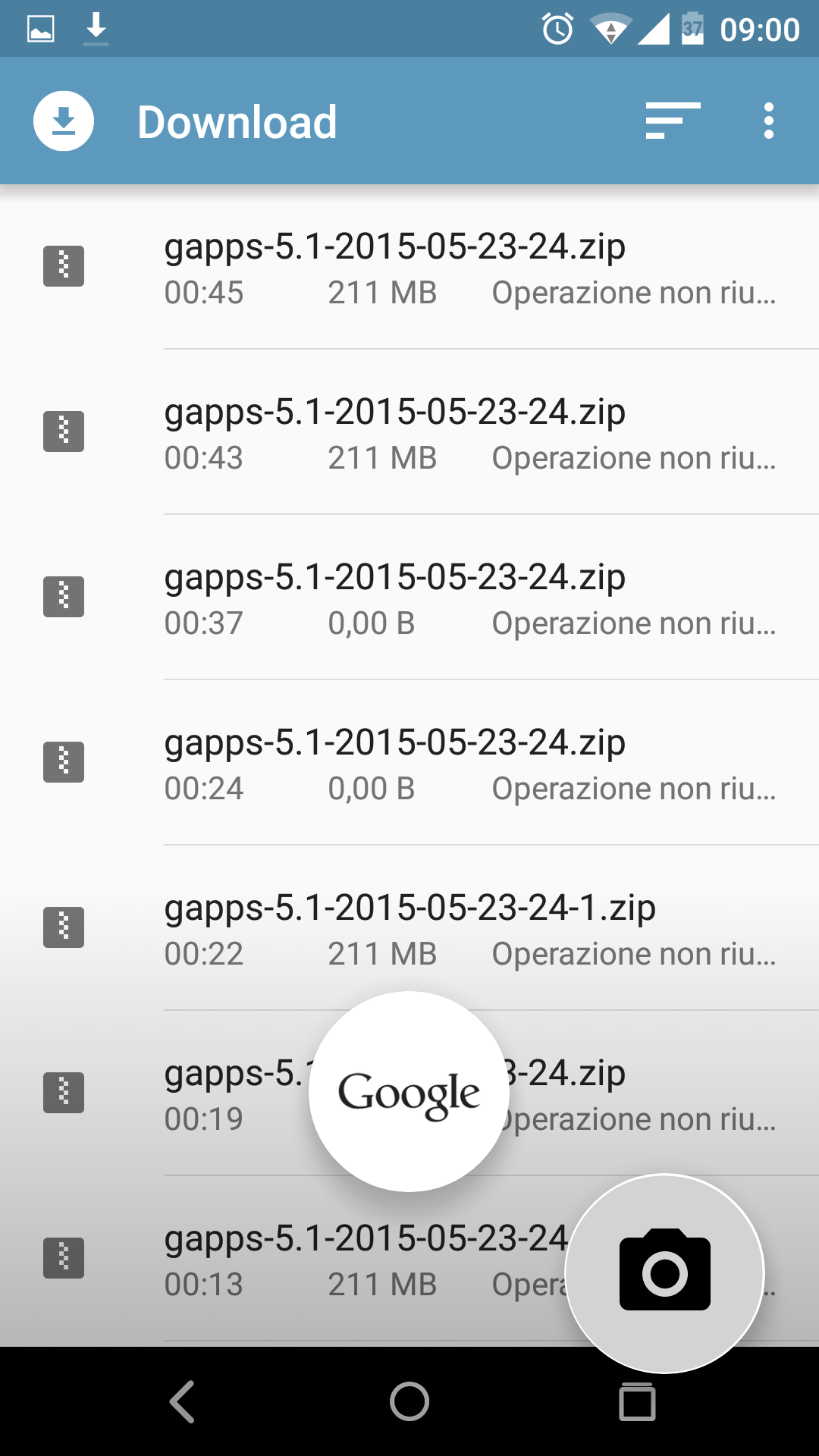Viewport: 819px width, 1456px height.
Task: Tap the camera shortcut button
Action: 665,1273
